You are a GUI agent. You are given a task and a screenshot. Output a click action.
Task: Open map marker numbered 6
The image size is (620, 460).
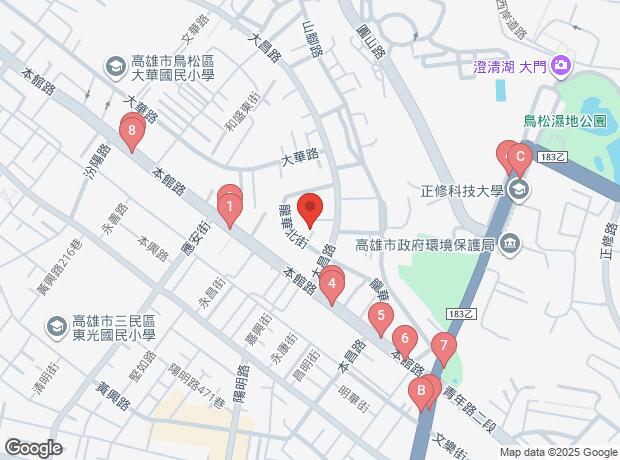point(405,339)
